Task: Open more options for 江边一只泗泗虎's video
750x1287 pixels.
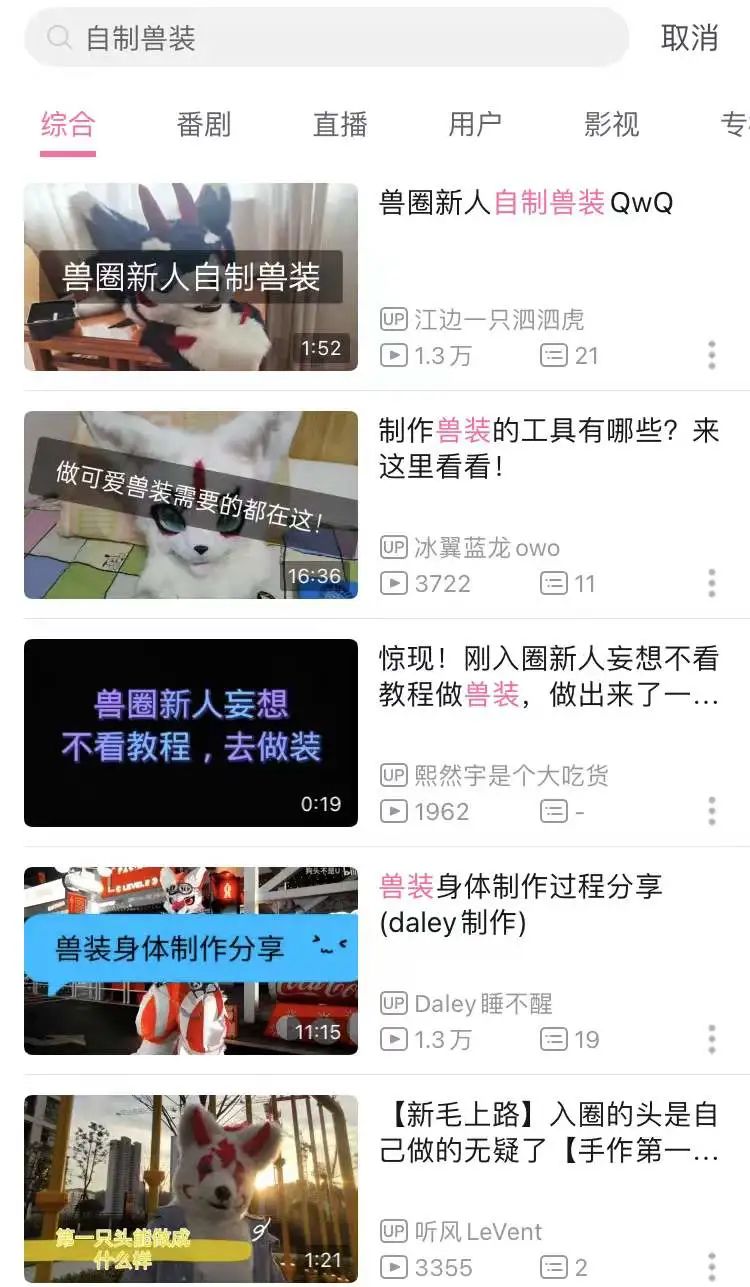Action: (712, 355)
